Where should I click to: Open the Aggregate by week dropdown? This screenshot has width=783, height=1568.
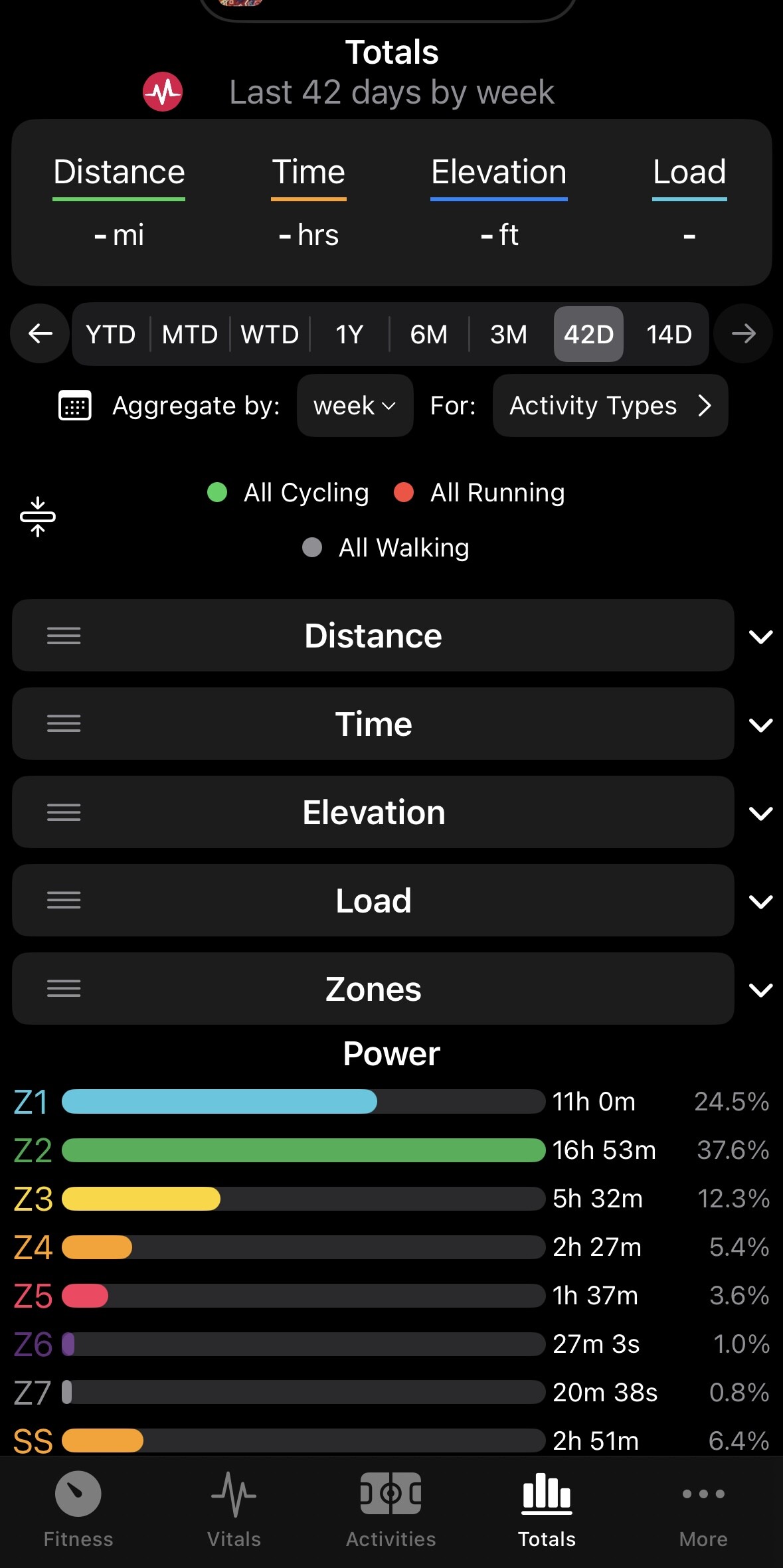355,406
